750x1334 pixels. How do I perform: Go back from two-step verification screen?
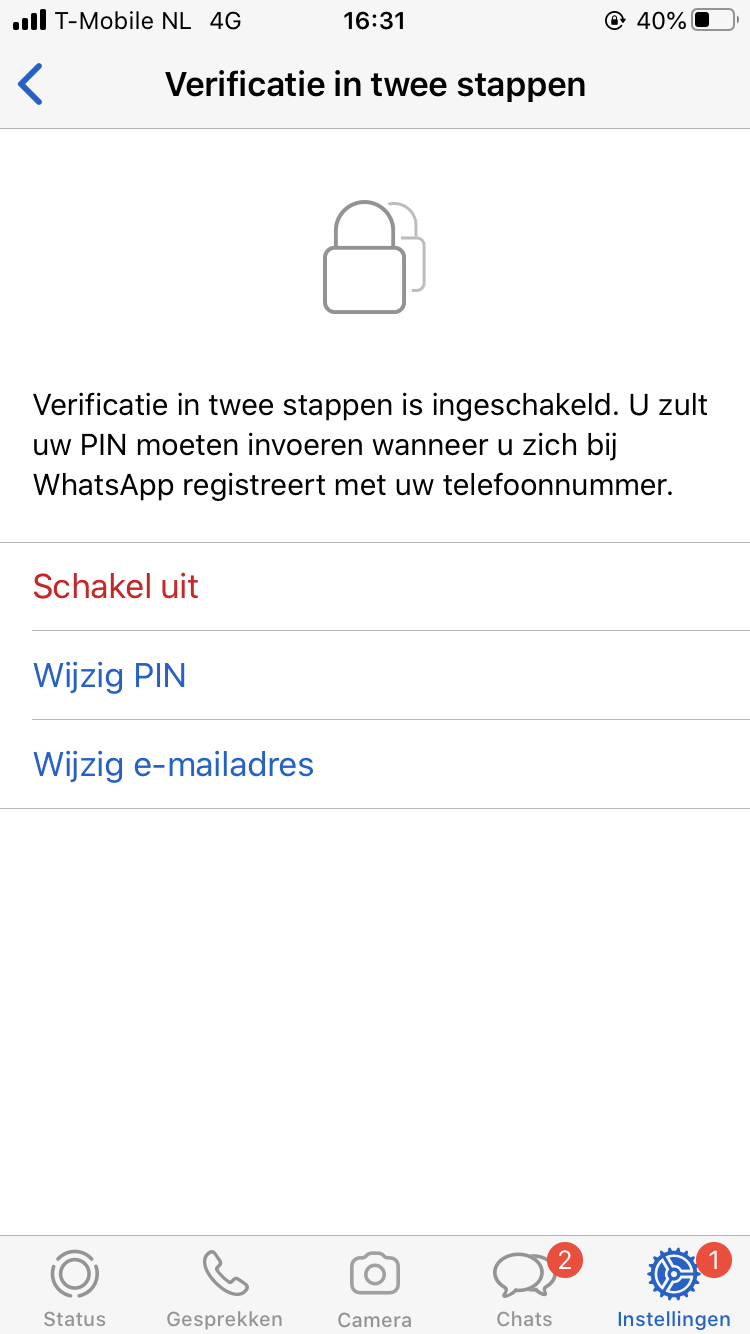(x=31, y=84)
